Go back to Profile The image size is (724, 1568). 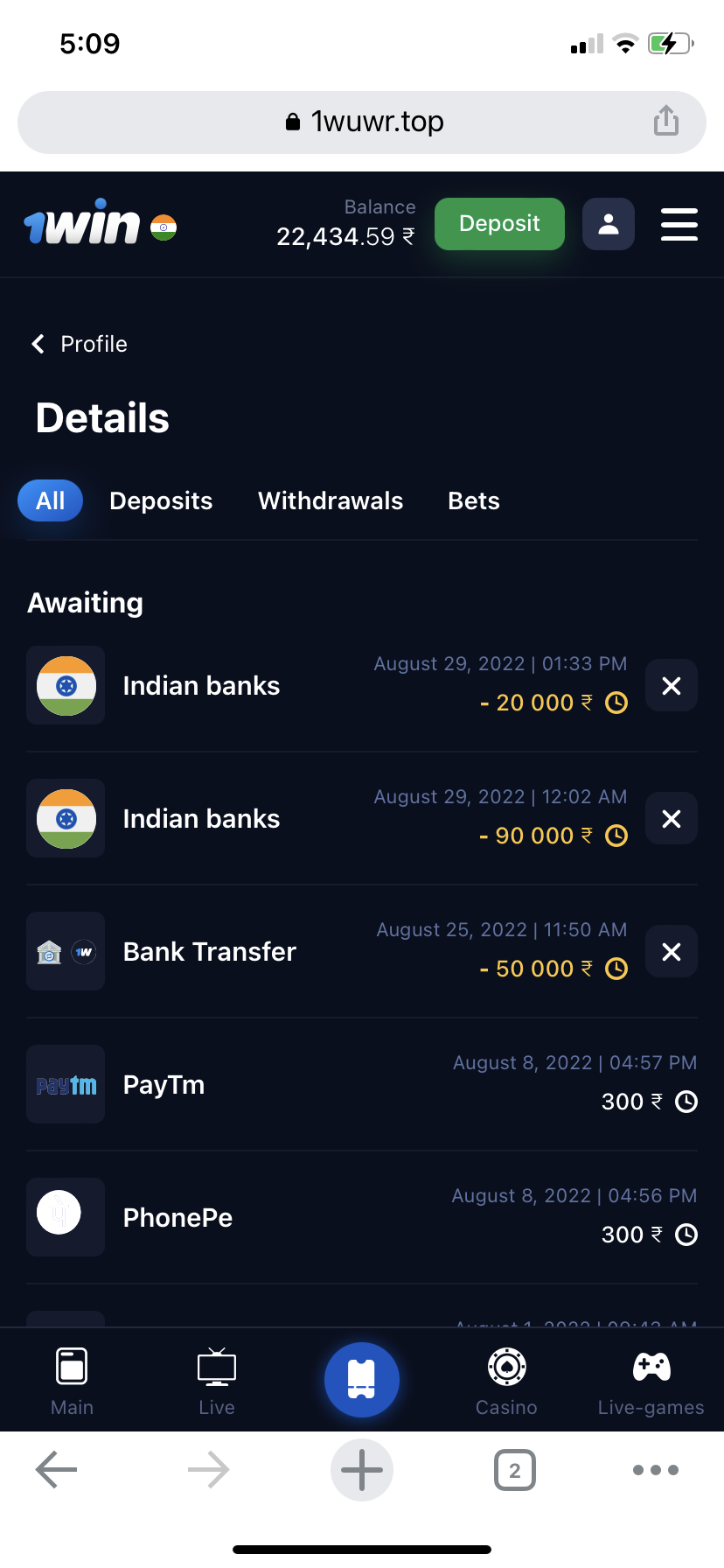point(80,344)
